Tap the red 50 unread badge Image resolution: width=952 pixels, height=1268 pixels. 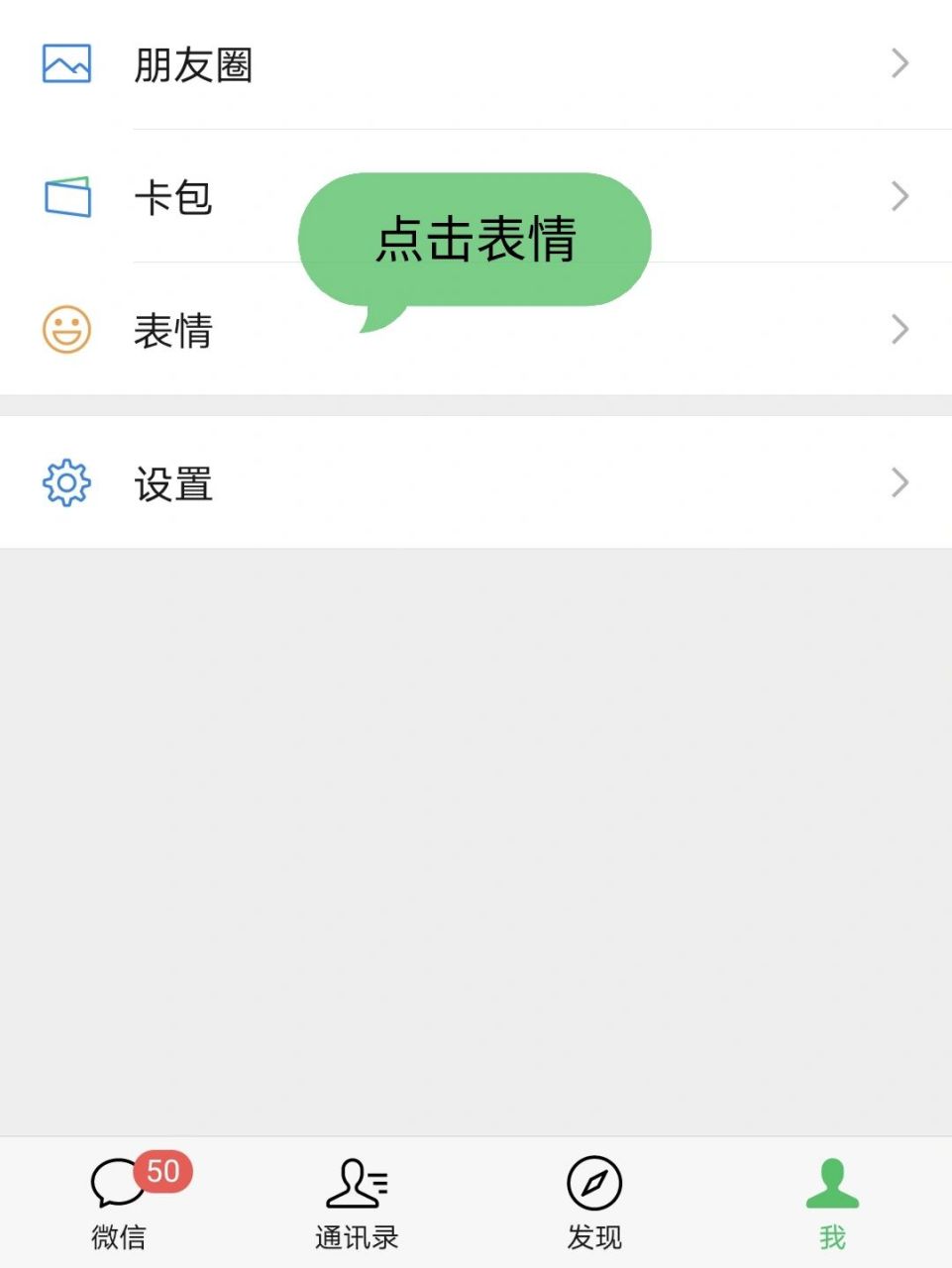tap(161, 1171)
